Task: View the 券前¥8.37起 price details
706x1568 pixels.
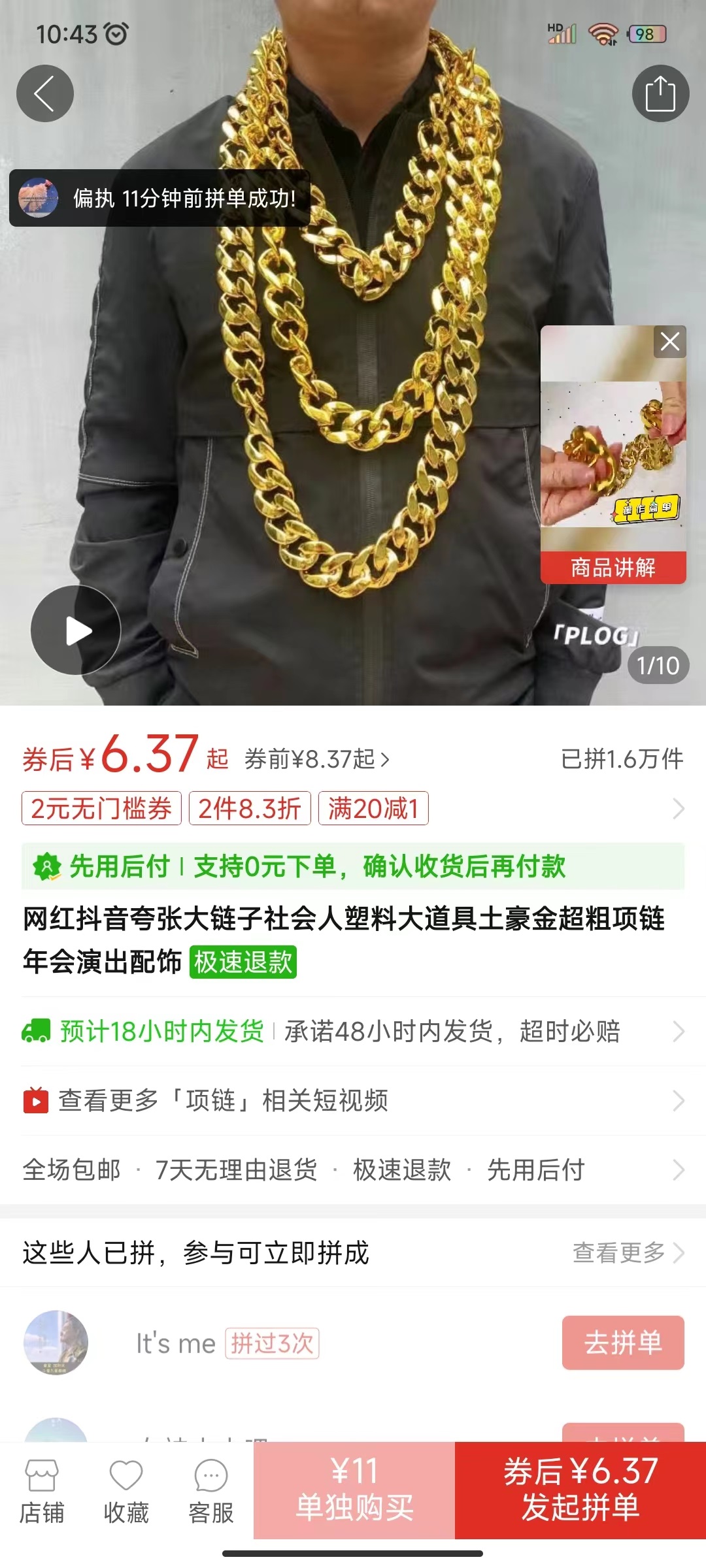Action: [x=317, y=759]
